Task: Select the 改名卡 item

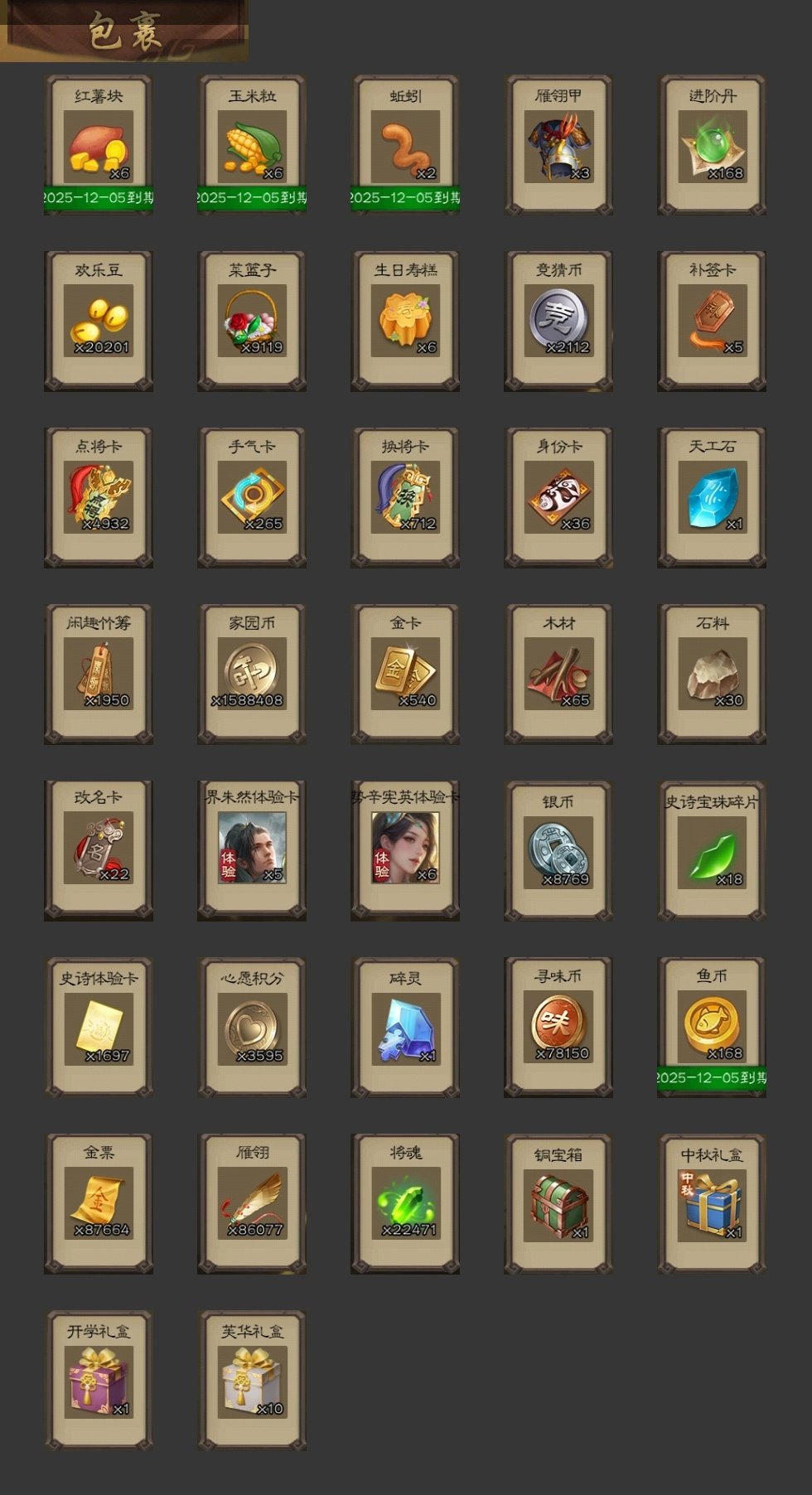Action: 98,849
